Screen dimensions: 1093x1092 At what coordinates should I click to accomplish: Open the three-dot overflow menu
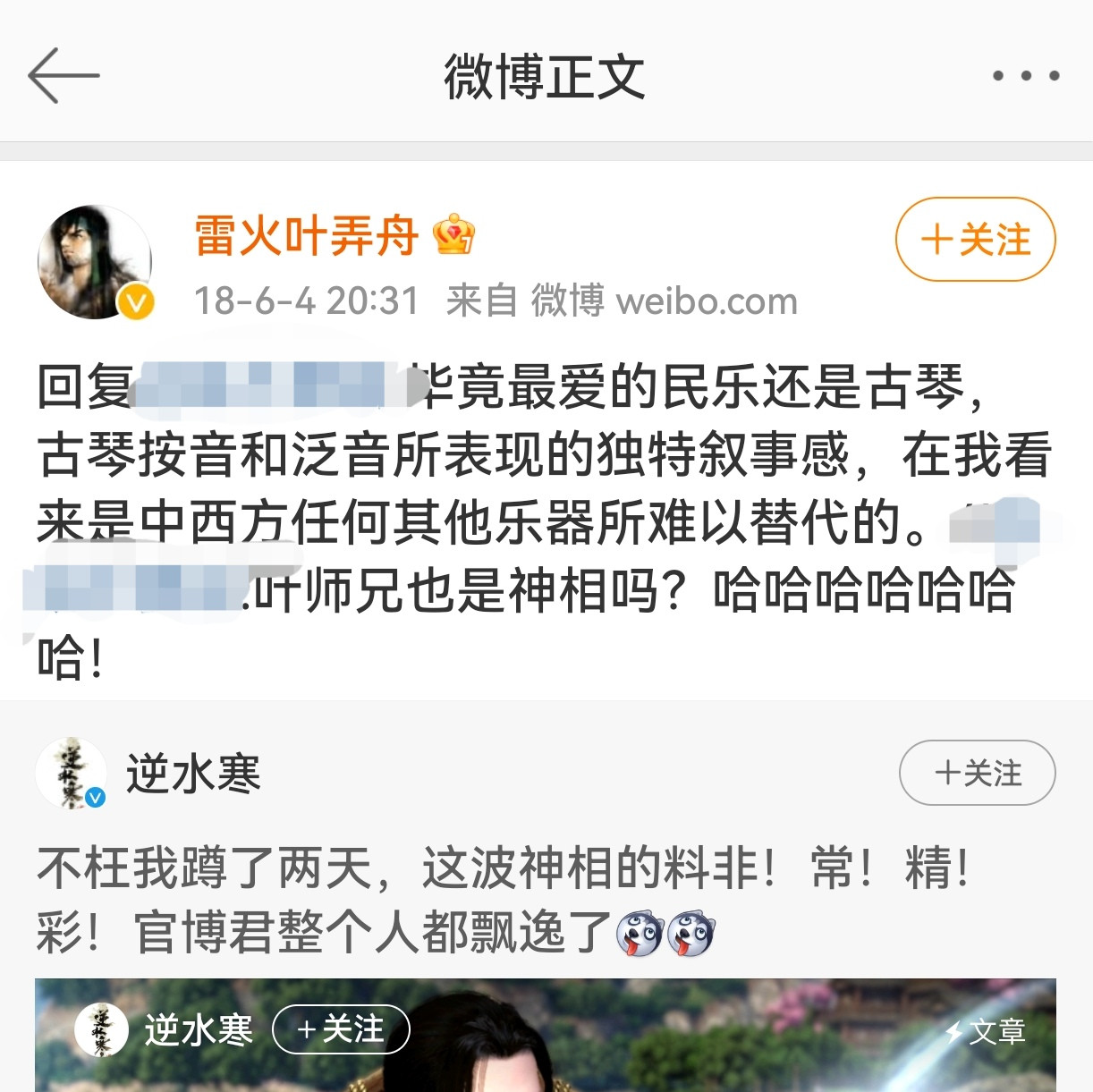click(1026, 76)
